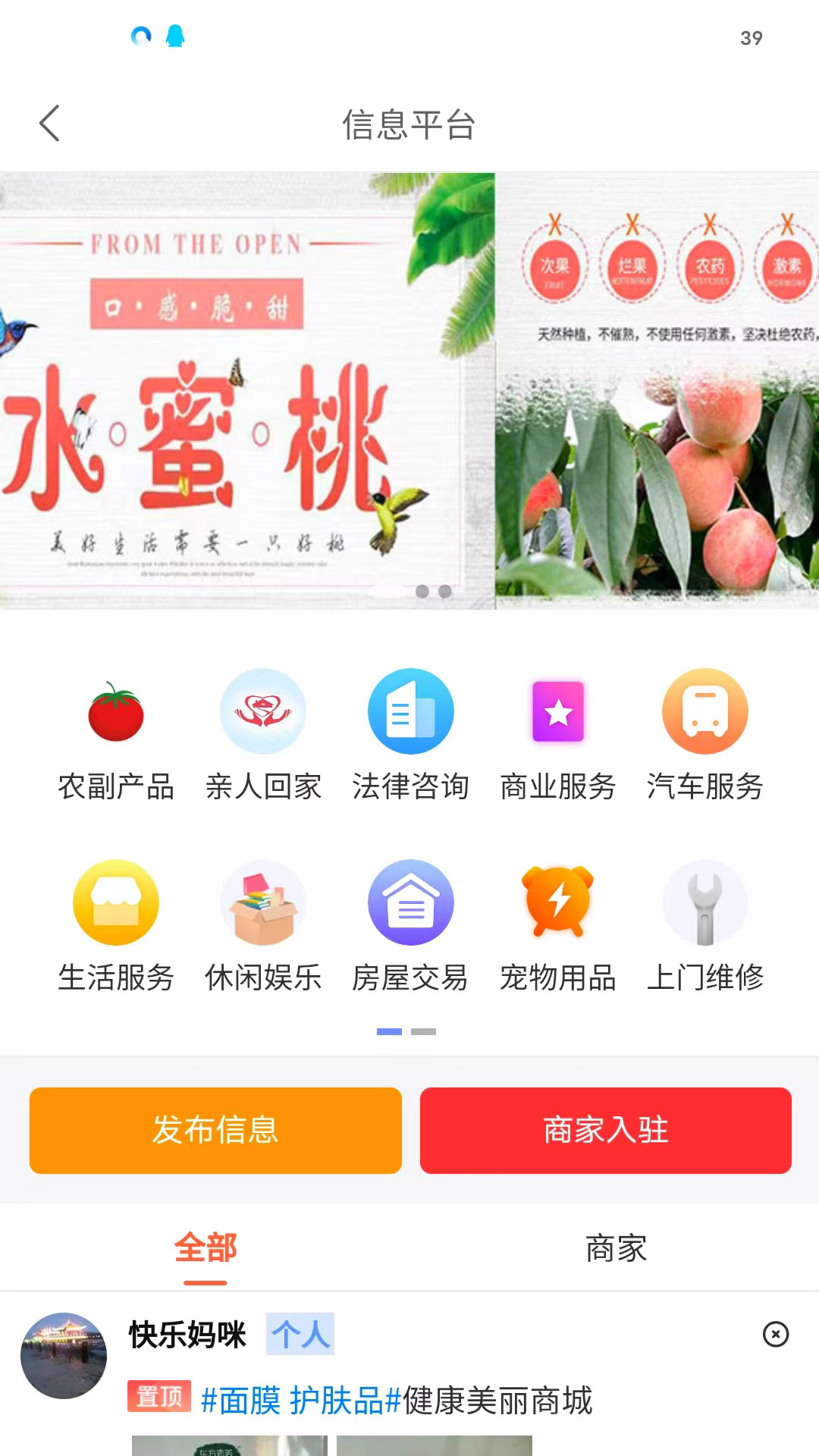Open 房屋交易 category
819x1456 pixels.
(x=410, y=927)
